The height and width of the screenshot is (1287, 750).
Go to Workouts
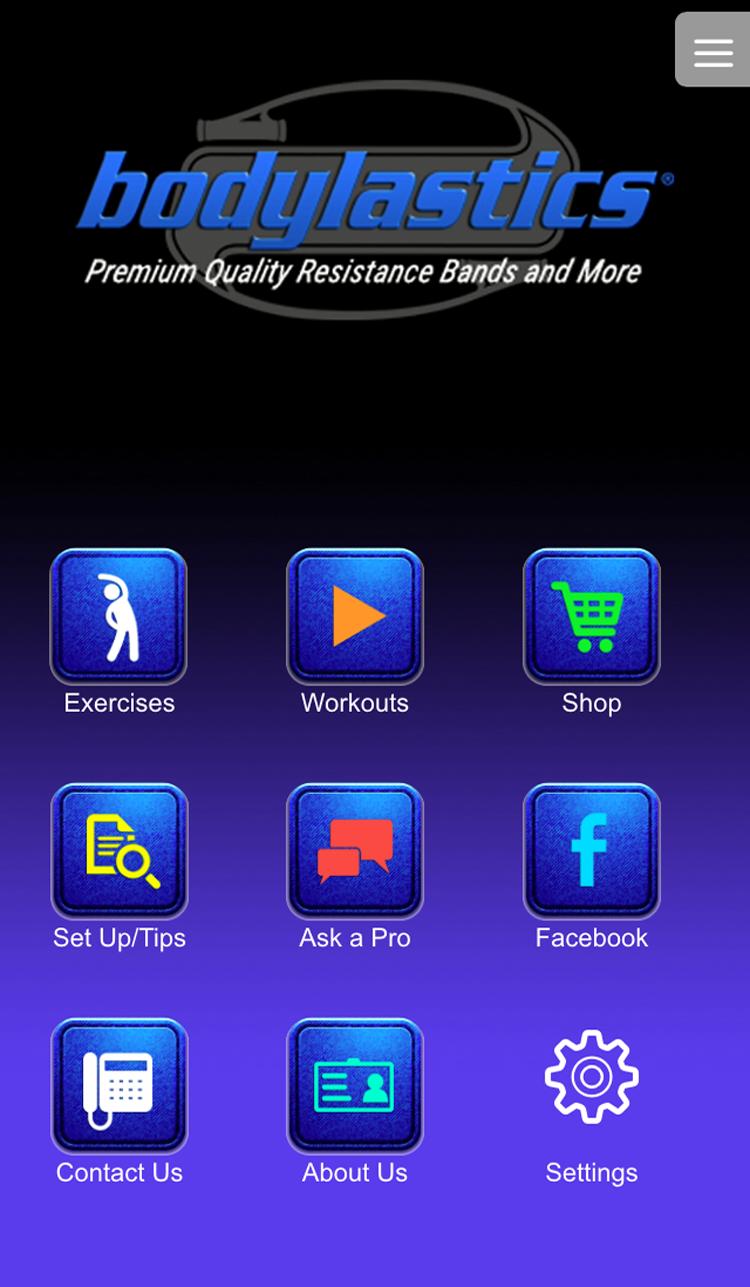pyautogui.click(x=355, y=616)
